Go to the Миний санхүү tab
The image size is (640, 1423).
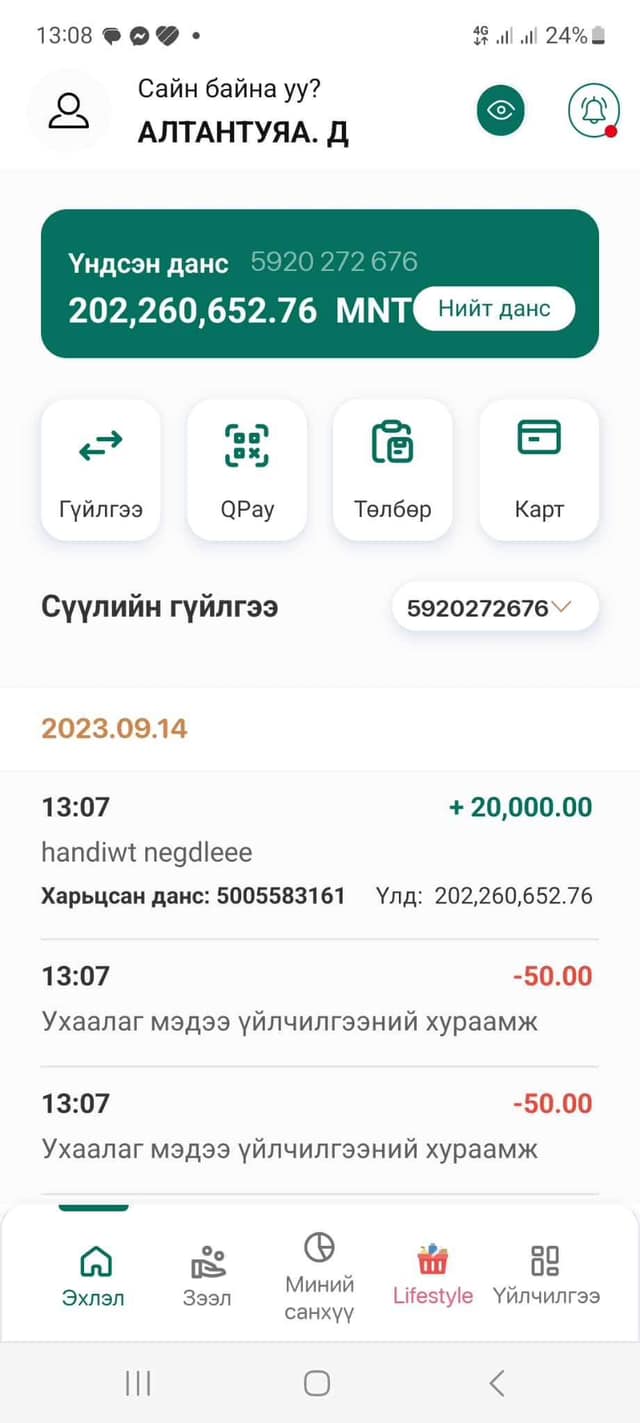319,1275
